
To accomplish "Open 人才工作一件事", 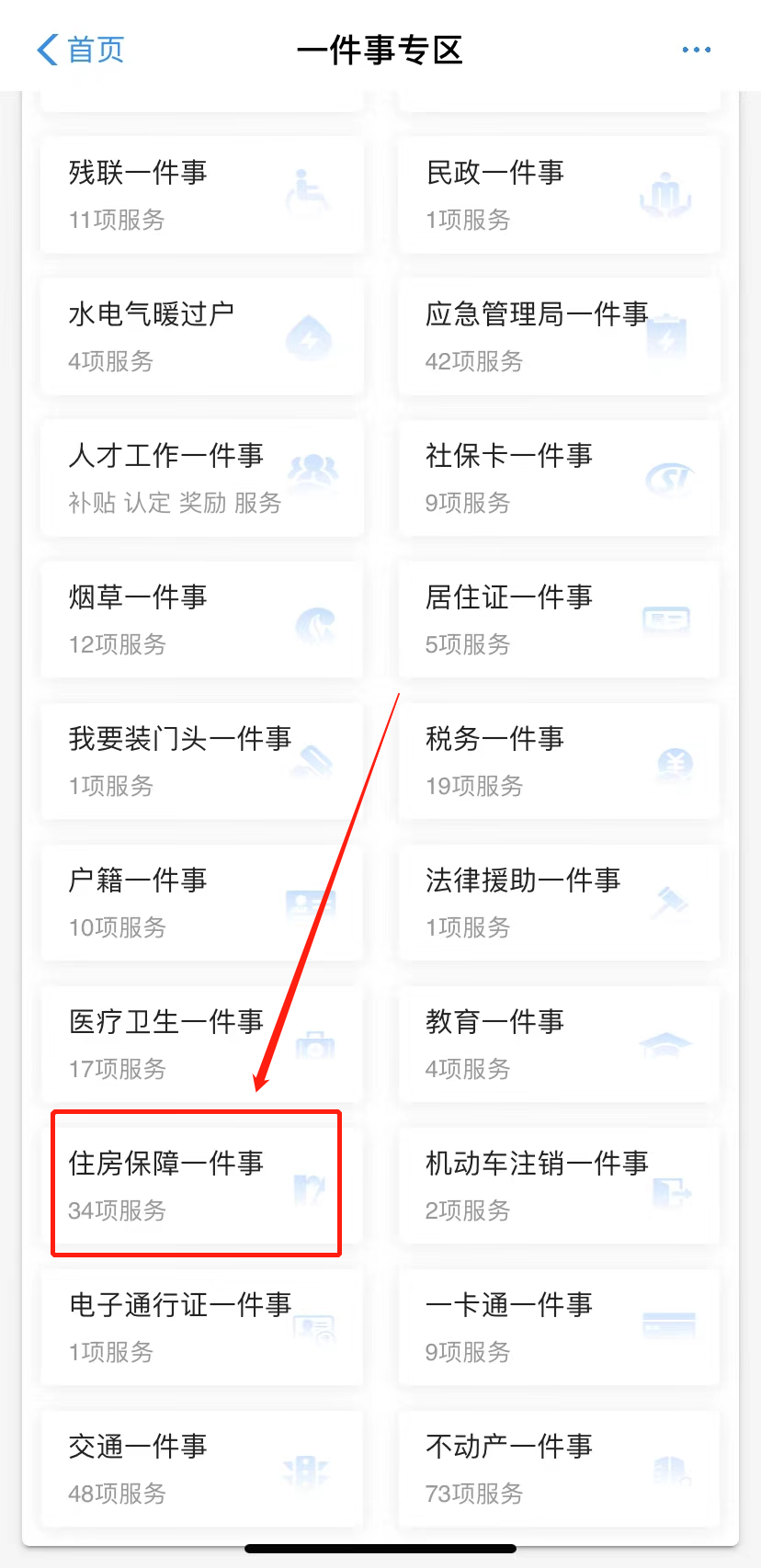I will [201, 478].
